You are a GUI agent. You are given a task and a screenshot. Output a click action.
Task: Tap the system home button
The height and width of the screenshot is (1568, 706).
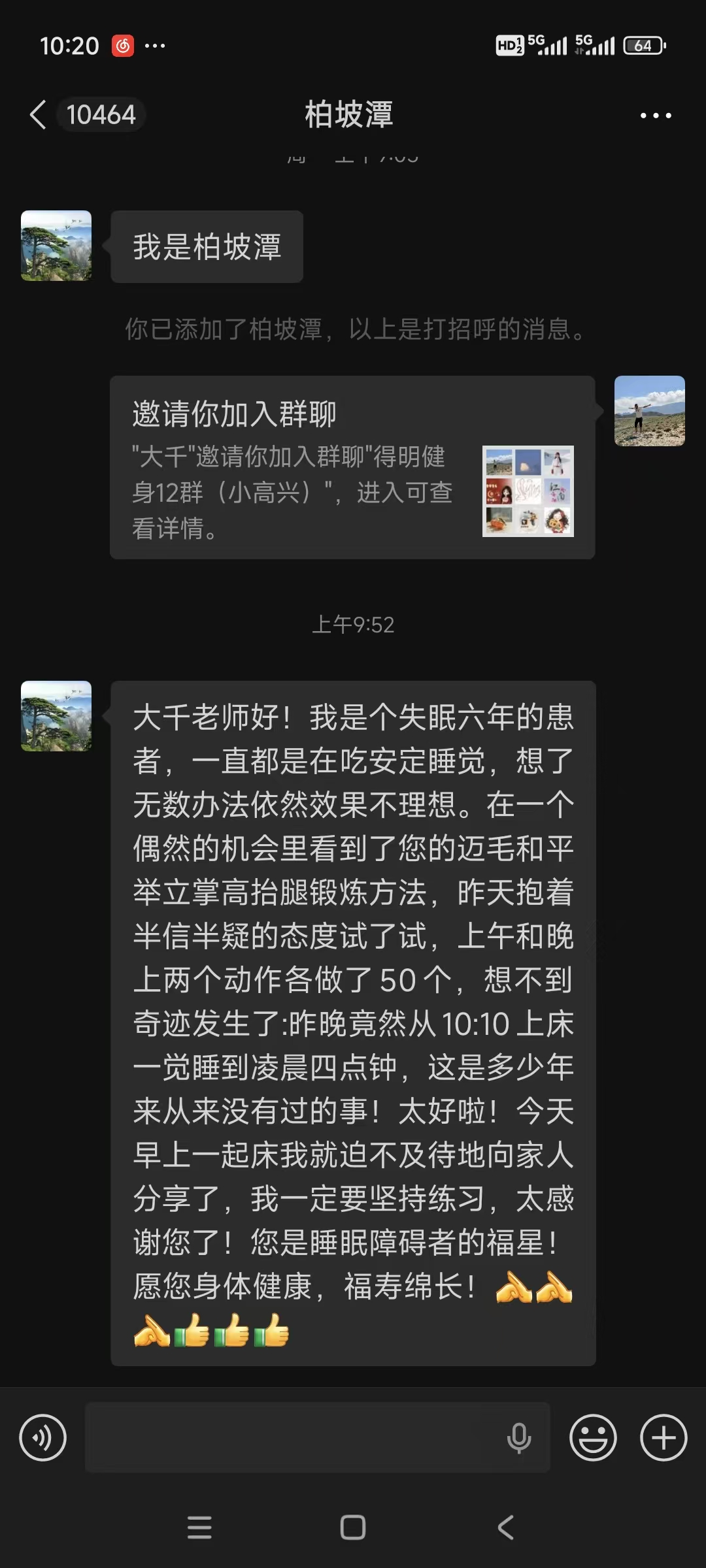click(x=353, y=1527)
